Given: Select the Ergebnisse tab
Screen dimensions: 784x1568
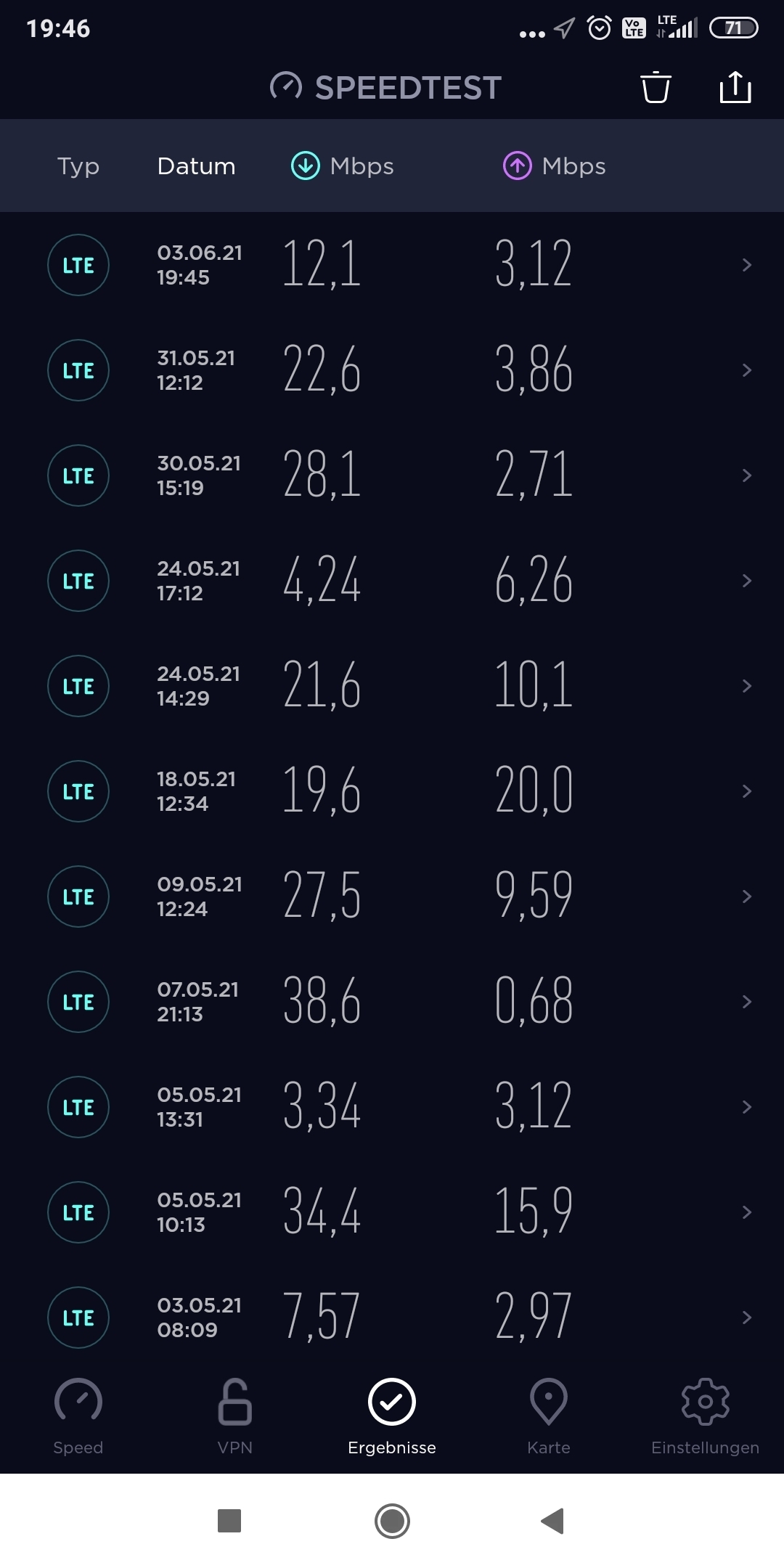Looking at the screenshot, I should (x=392, y=1417).
